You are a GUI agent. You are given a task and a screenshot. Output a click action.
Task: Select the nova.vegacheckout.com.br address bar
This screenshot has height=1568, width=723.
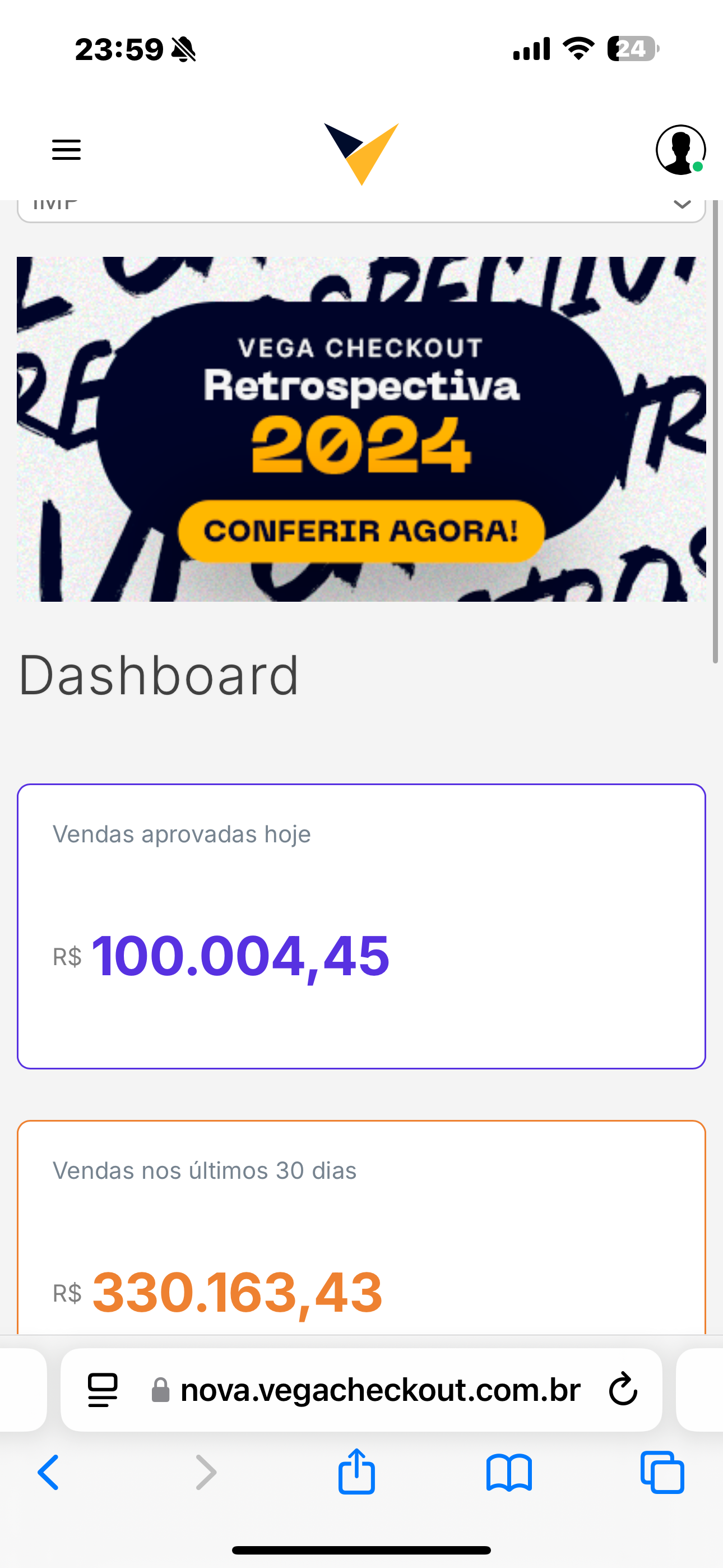pos(381,1390)
